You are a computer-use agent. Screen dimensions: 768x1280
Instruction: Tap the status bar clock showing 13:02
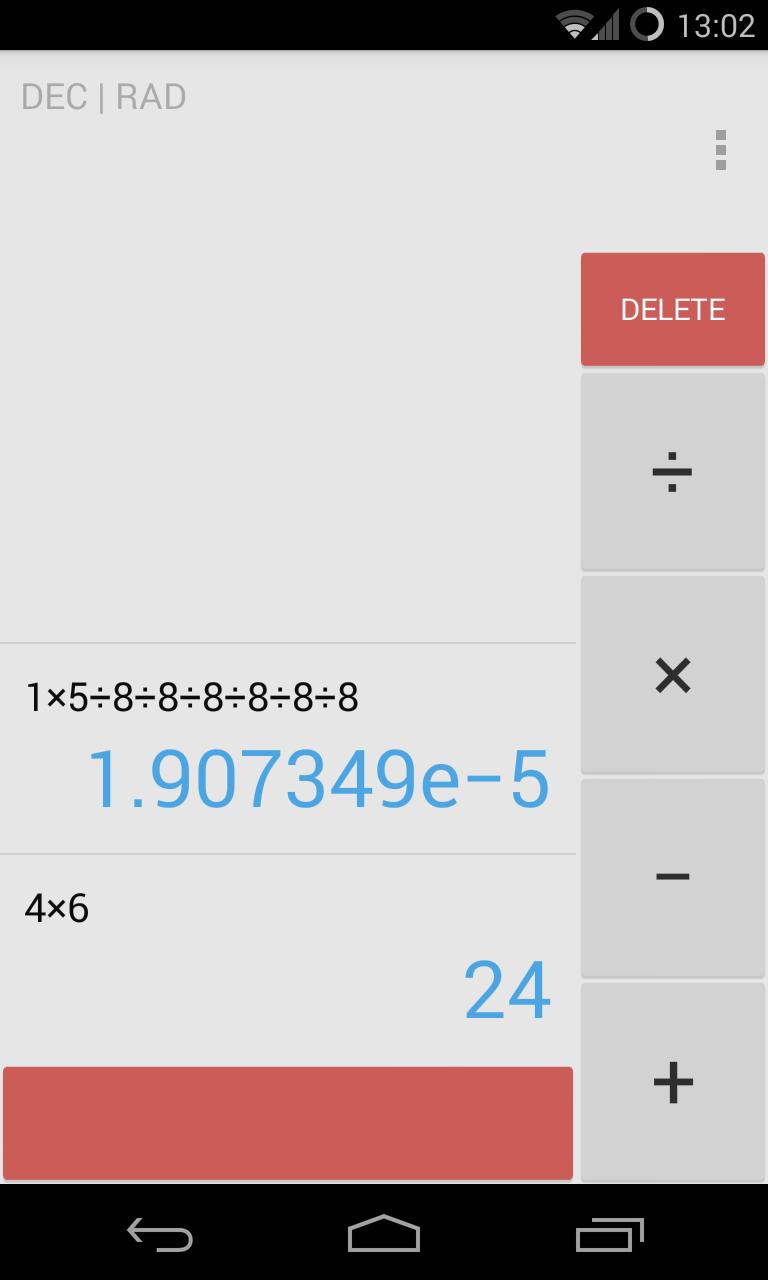[716, 24]
